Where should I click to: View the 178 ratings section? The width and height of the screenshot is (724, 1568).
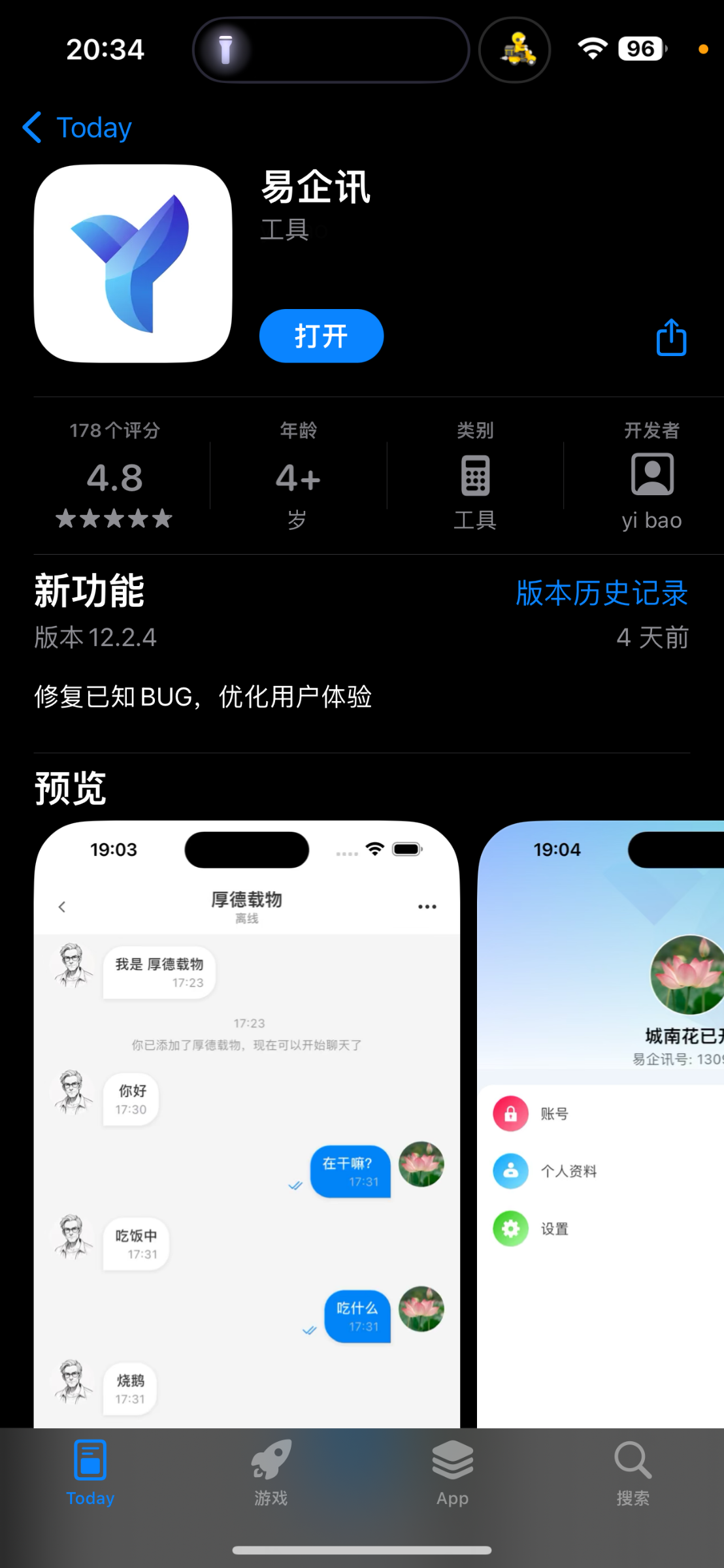coord(115,477)
